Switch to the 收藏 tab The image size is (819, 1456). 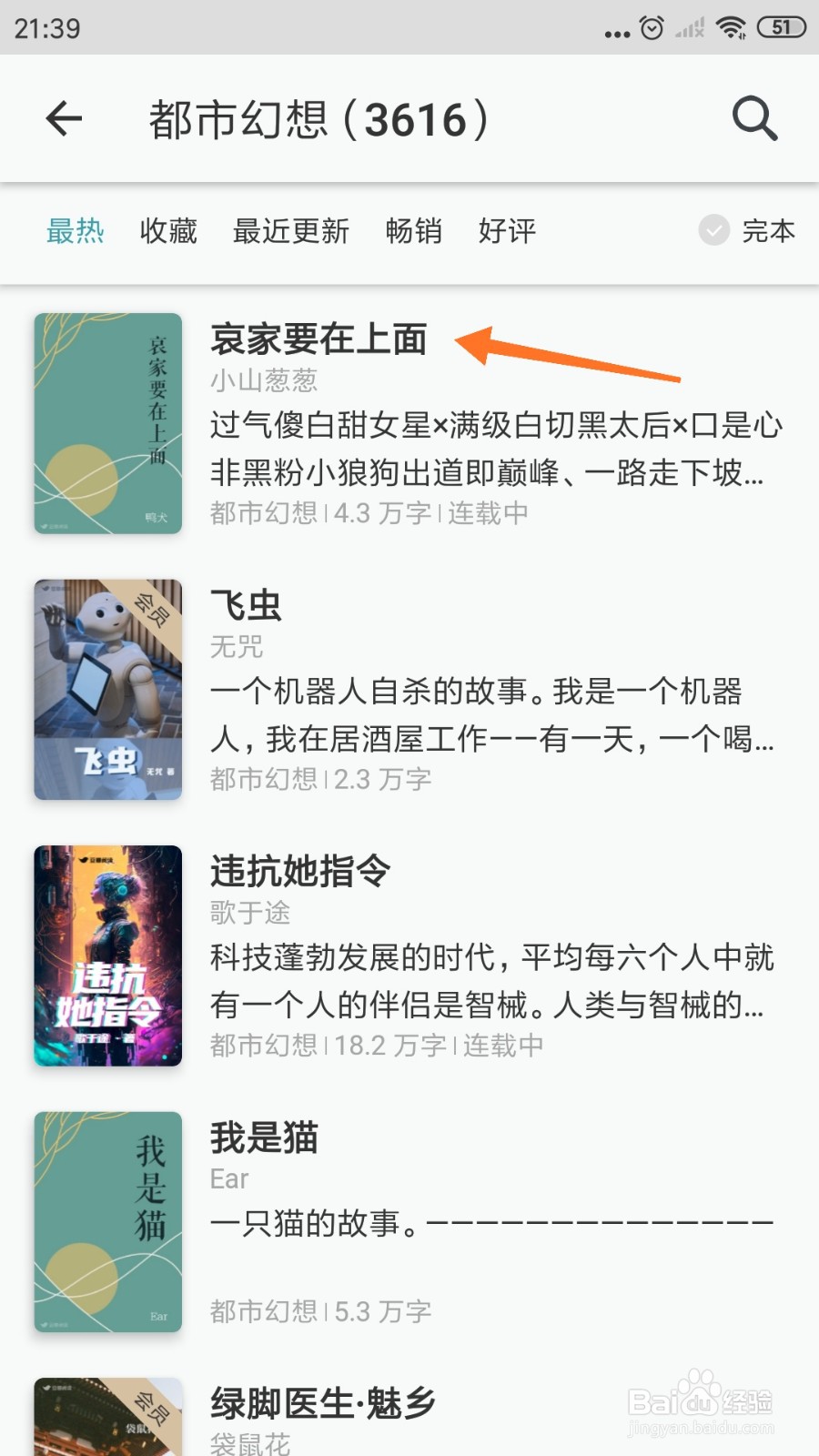[x=168, y=233]
